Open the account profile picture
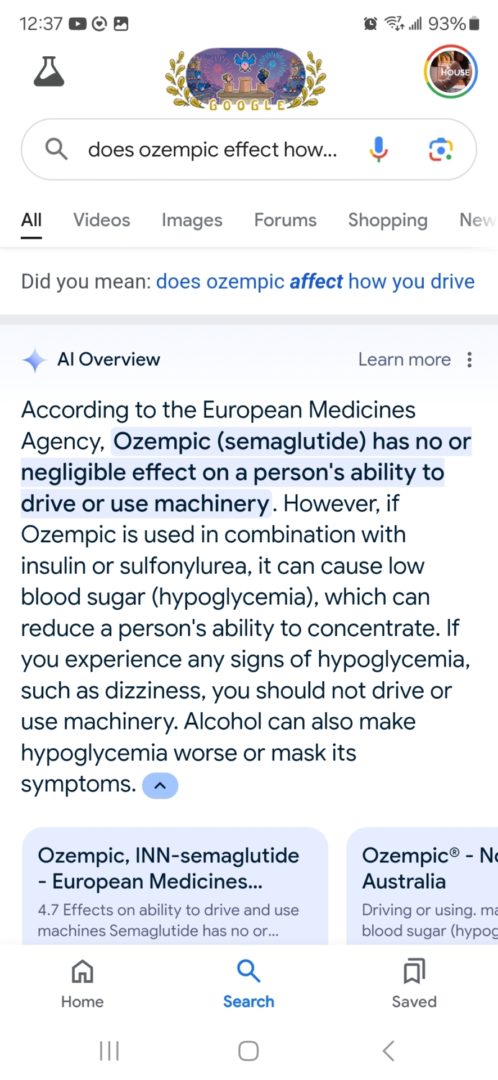This screenshot has height=1080, width=498. point(448,72)
